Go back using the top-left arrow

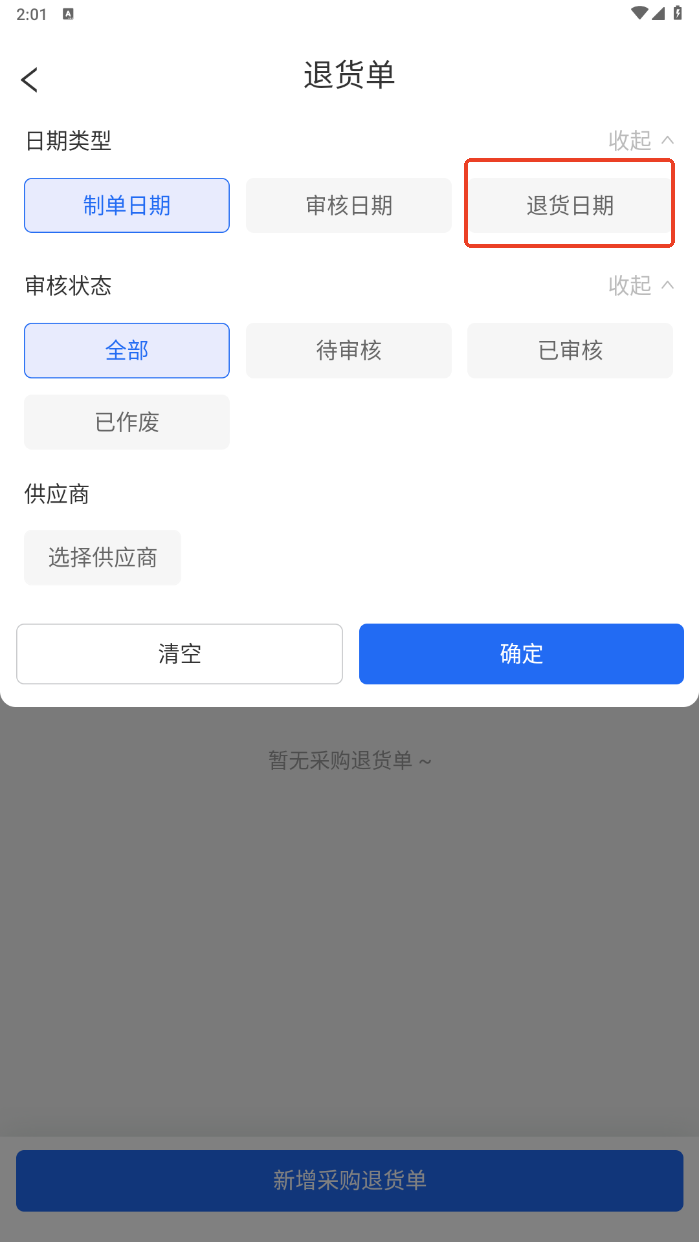click(x=30, y=80)
